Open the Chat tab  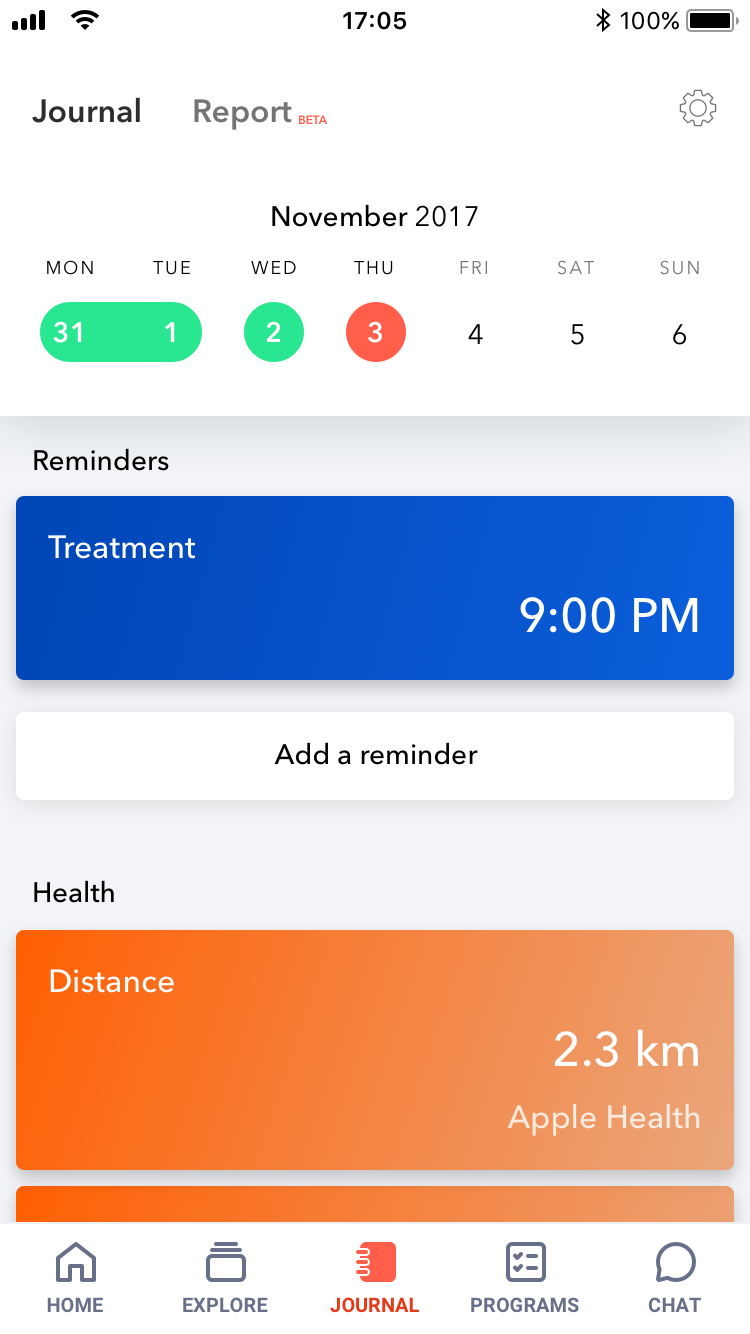(x=675, y=1277)
